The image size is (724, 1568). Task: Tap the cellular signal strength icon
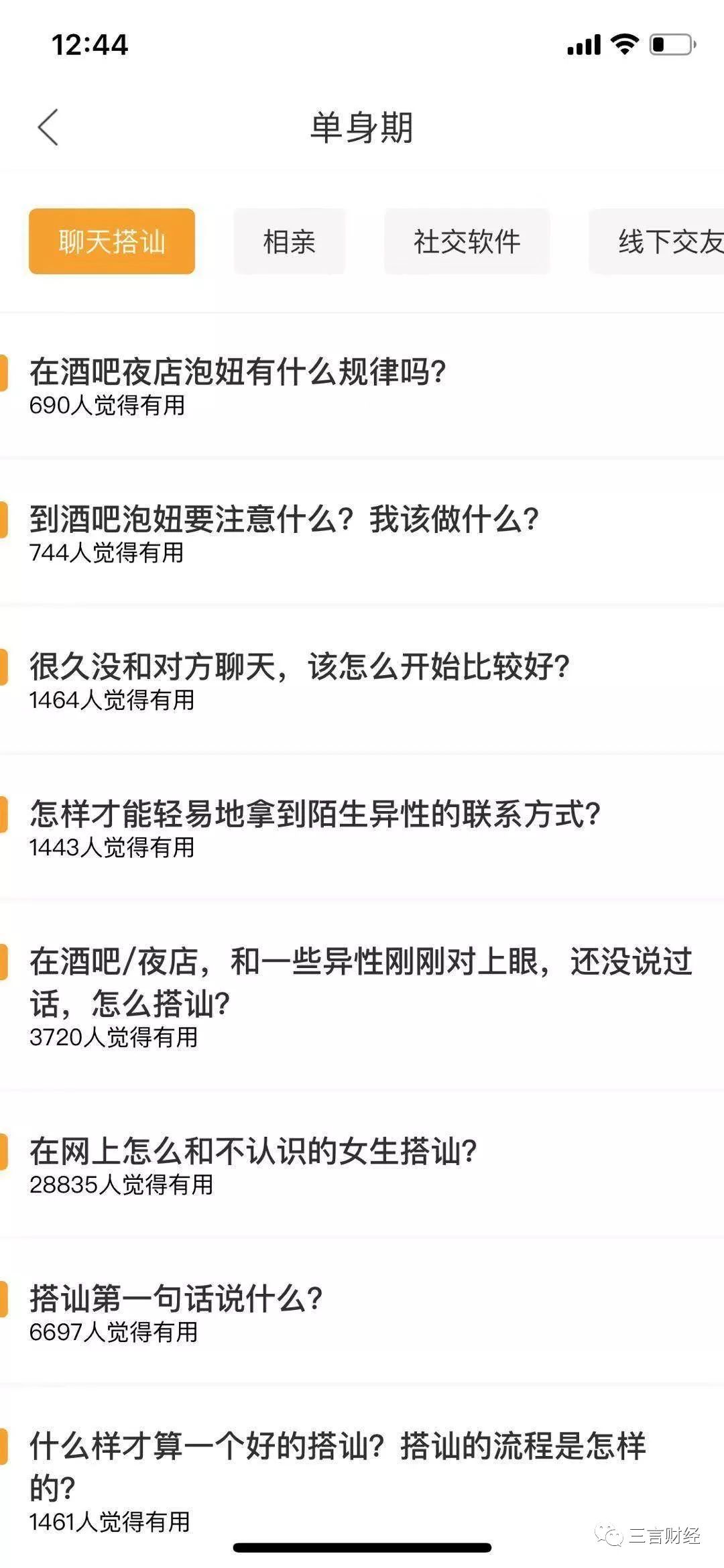(x=583, y=44)
